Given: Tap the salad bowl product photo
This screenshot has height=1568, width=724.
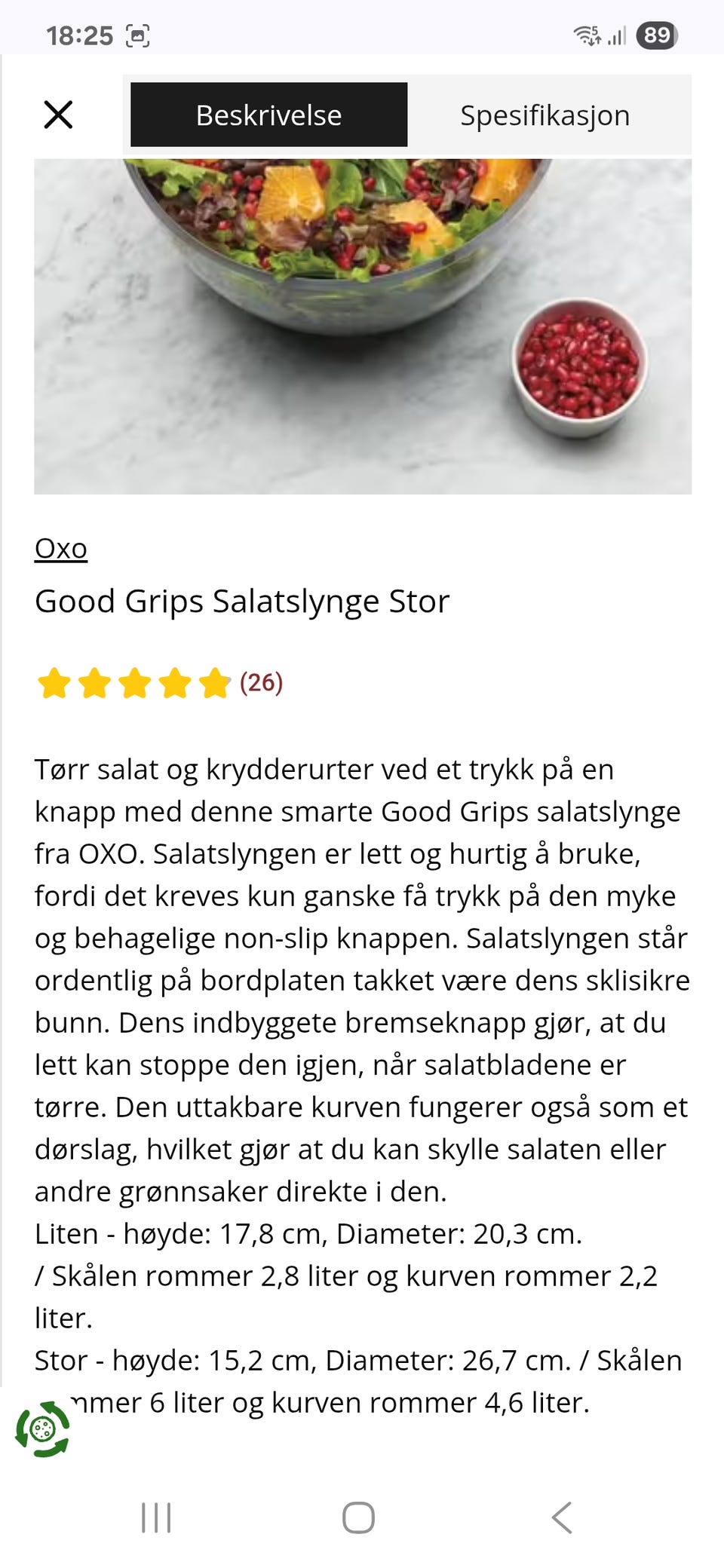Looking at the screenshot, I should click(x=360, y=324).
